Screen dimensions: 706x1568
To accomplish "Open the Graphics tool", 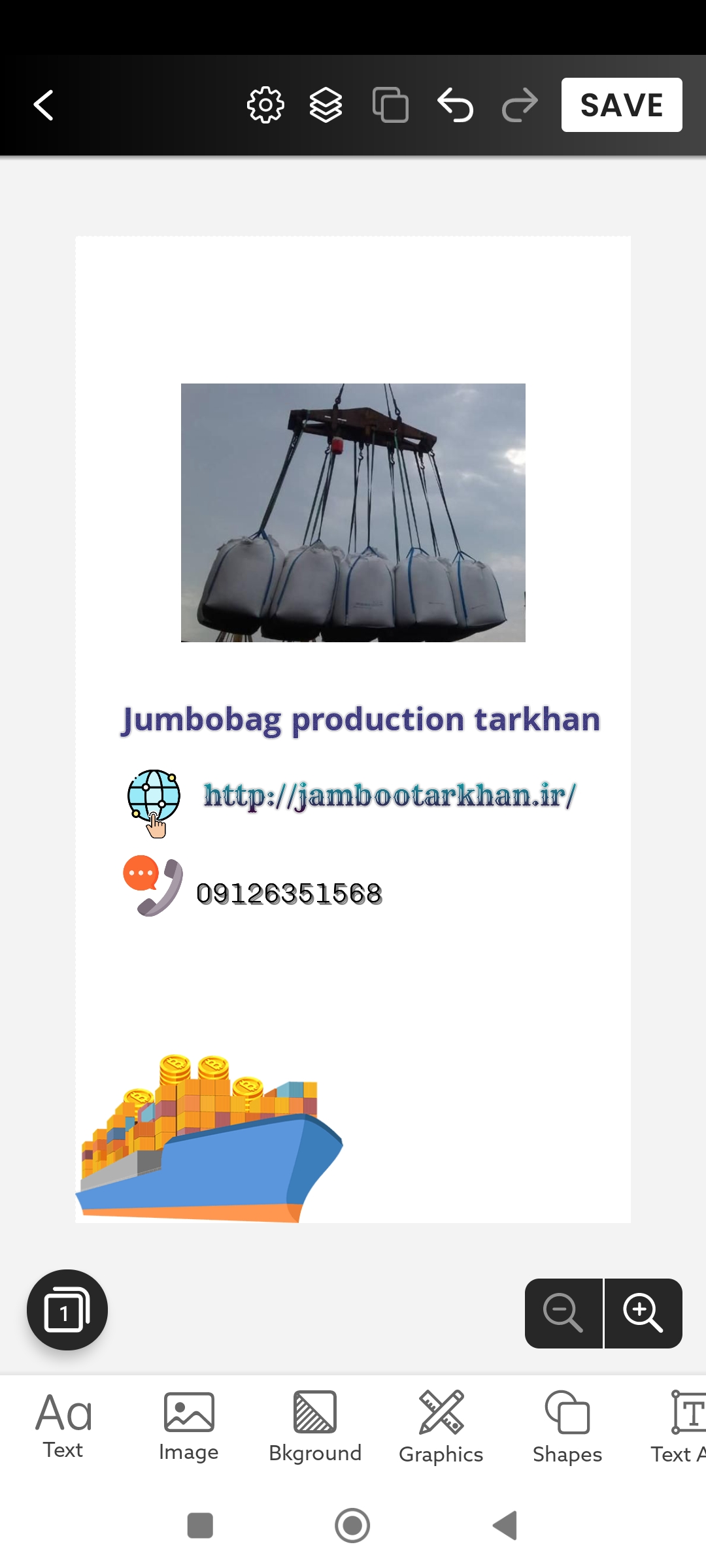I will 441,1426.
